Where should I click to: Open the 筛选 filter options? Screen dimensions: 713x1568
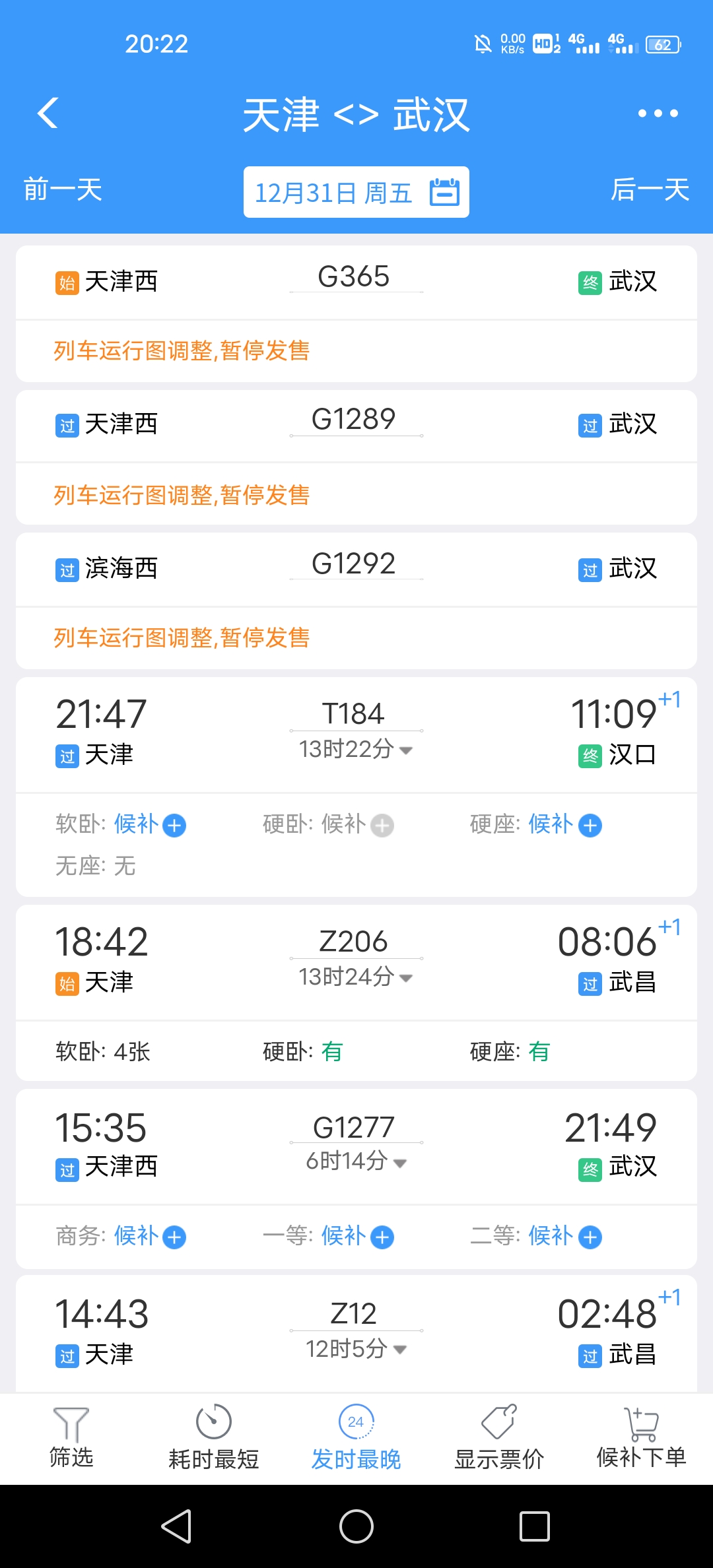pos(71,1439)
